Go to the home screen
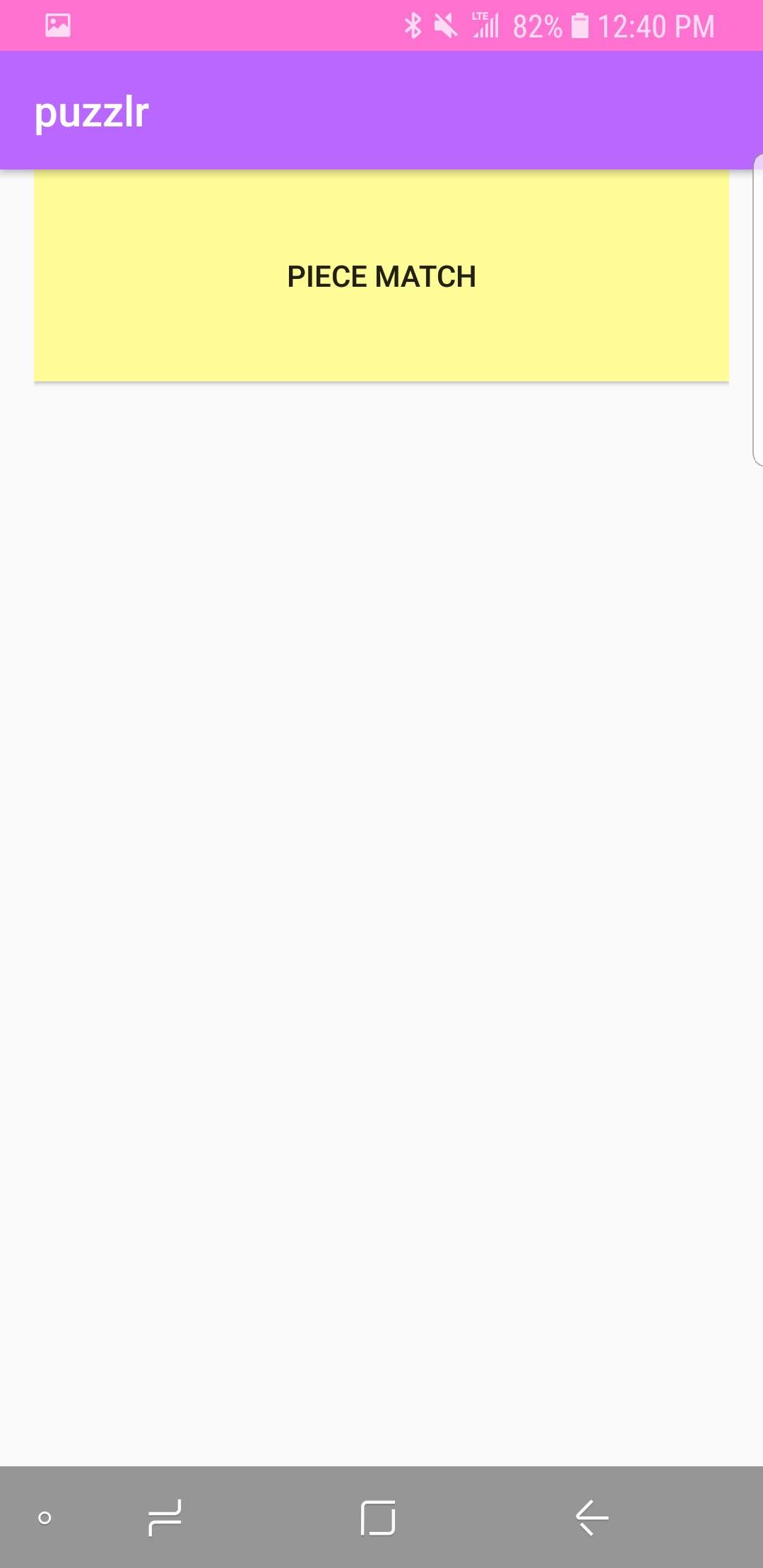 point(378,1518)
